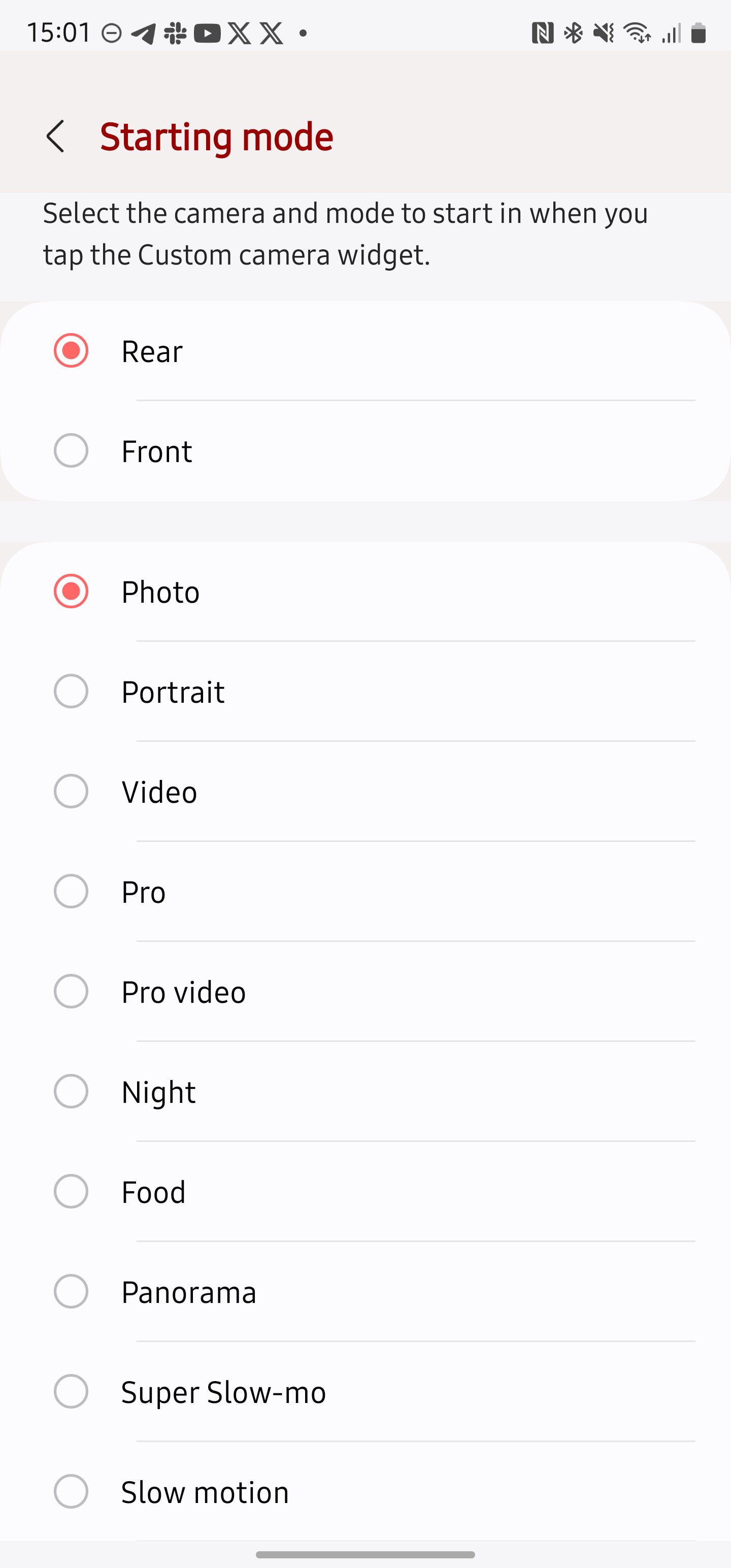The image size is (731, 1568).
Task: Go back from Starting mode
Action: point(55,136)
